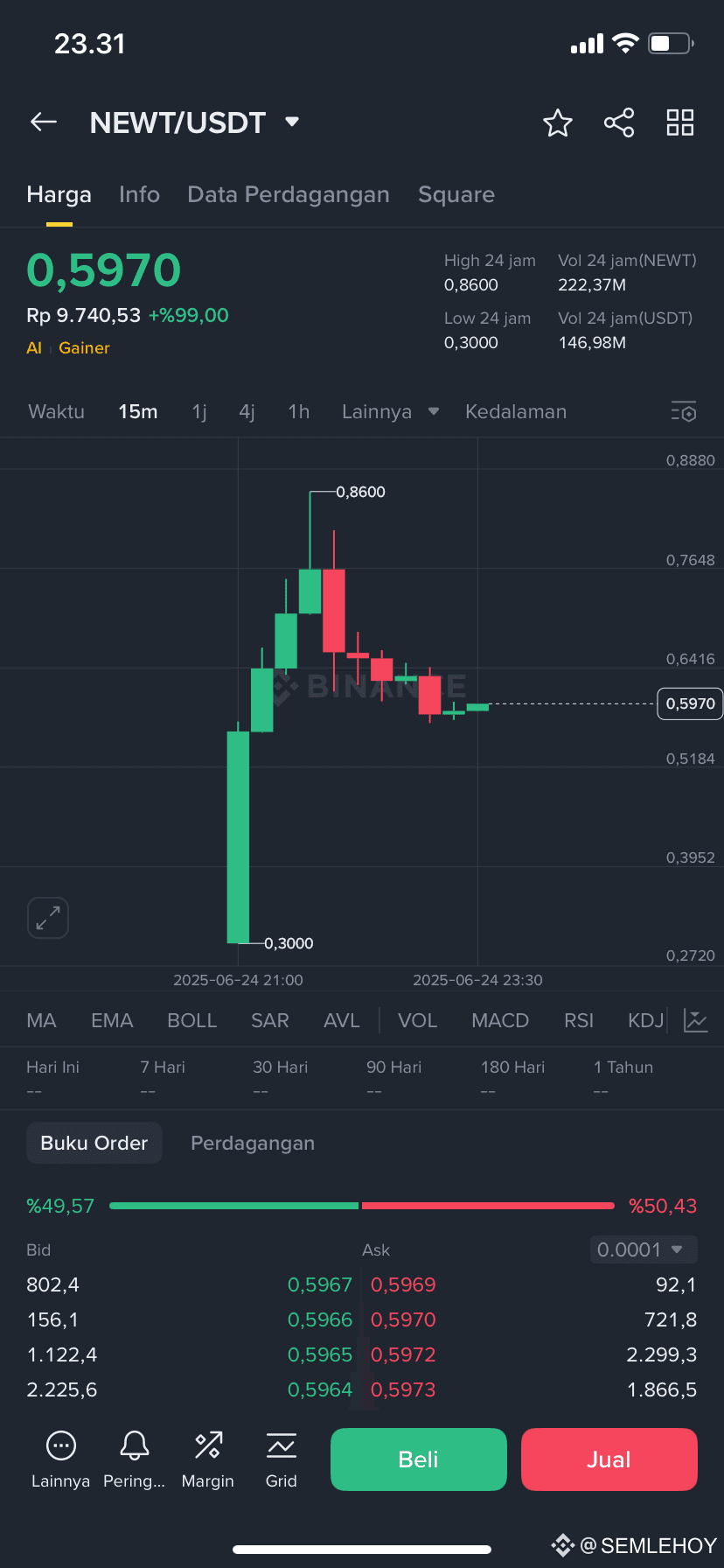Add NEWT/USDT to favorites with star
This screenshot has height=1568, width=724.
[558, 123]
